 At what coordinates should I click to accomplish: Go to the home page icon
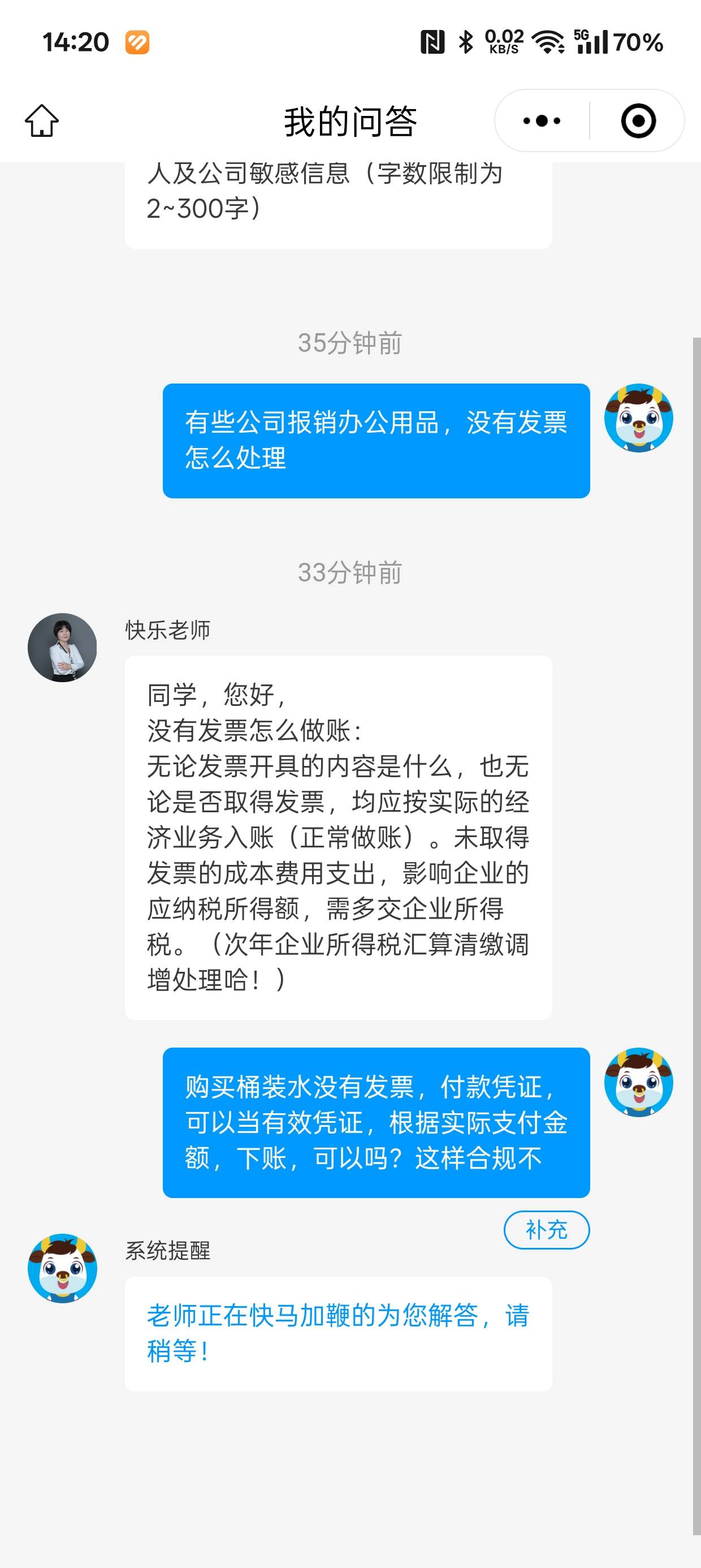coord(42,120)
